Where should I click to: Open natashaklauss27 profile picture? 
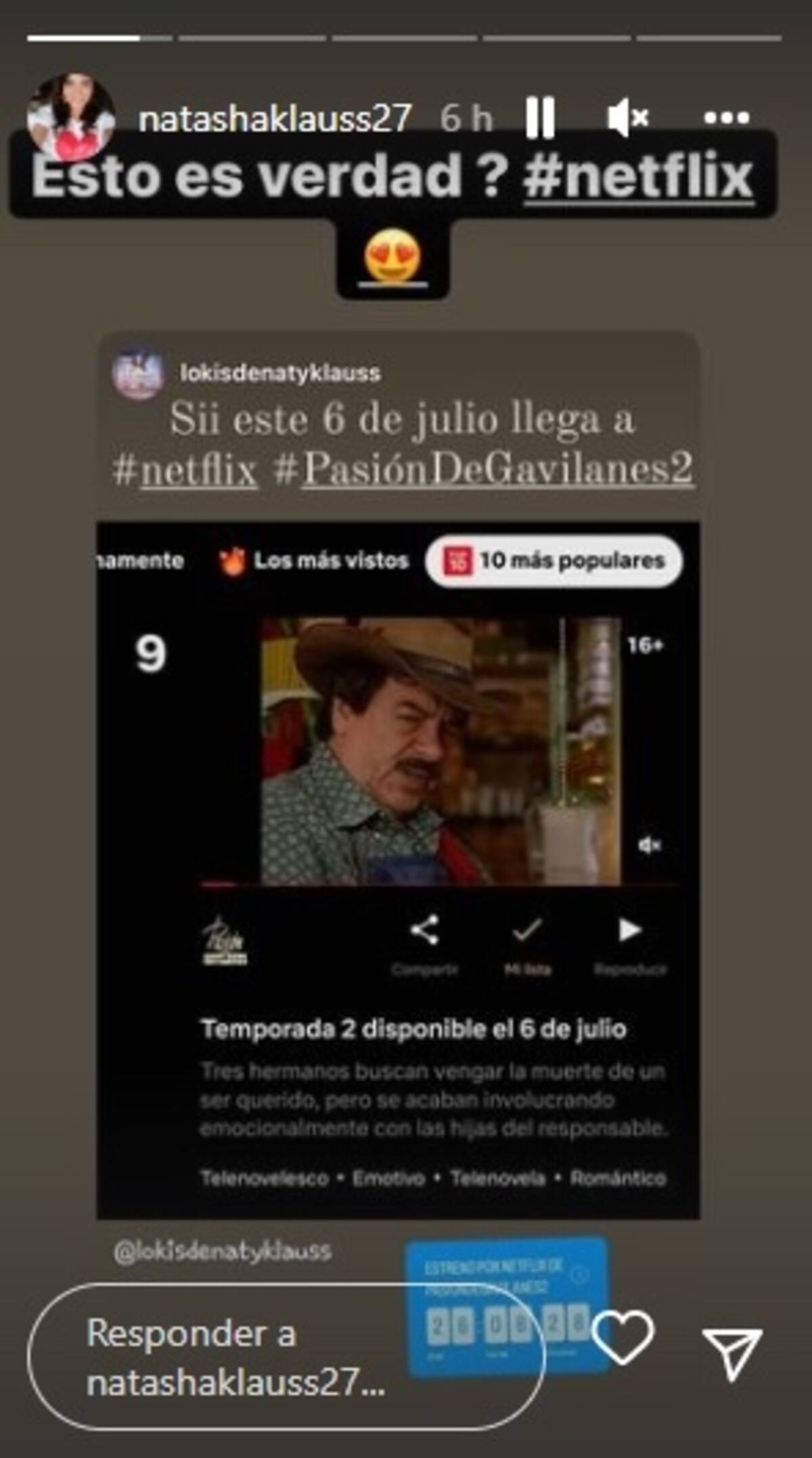point(70,118)
